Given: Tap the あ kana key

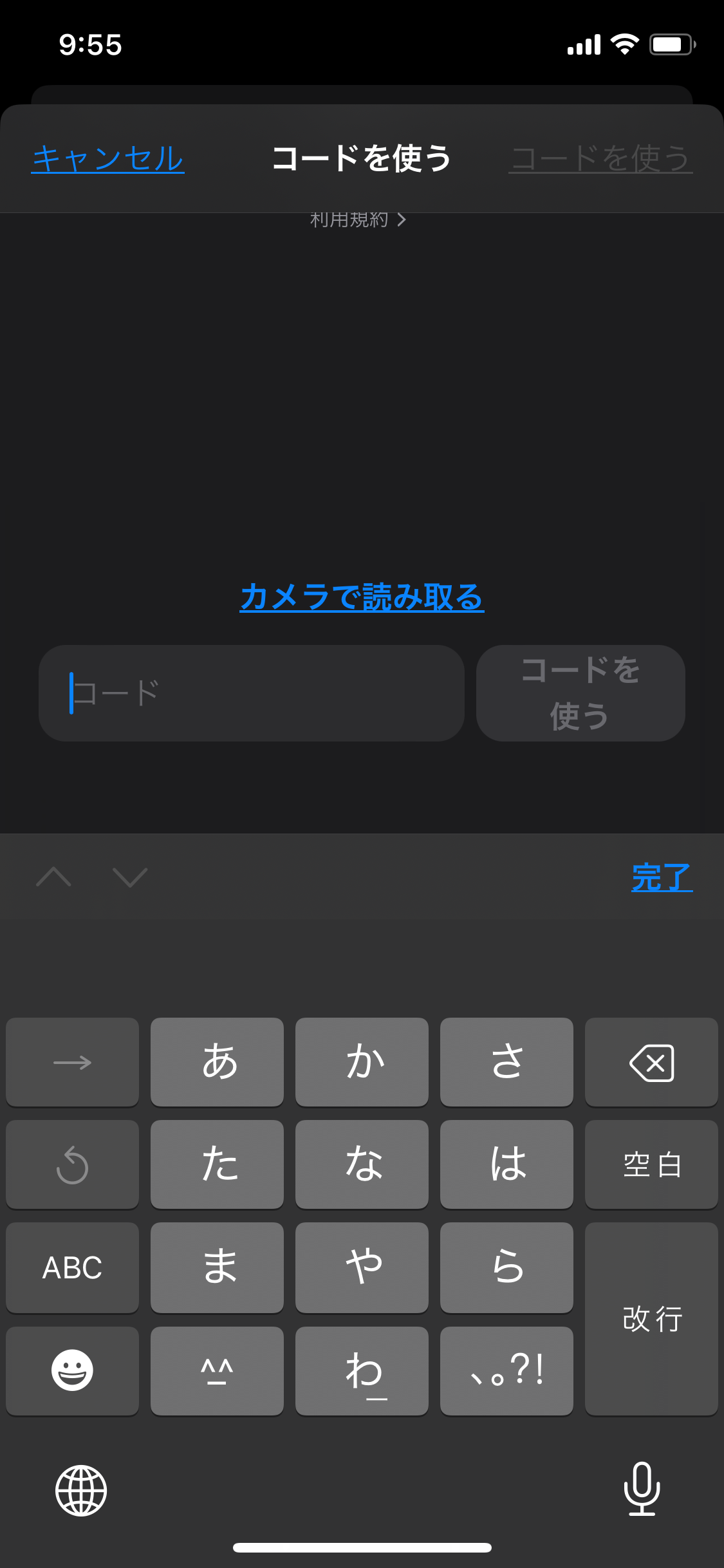Looking at the screenshot, I should tap(218, 1063).
